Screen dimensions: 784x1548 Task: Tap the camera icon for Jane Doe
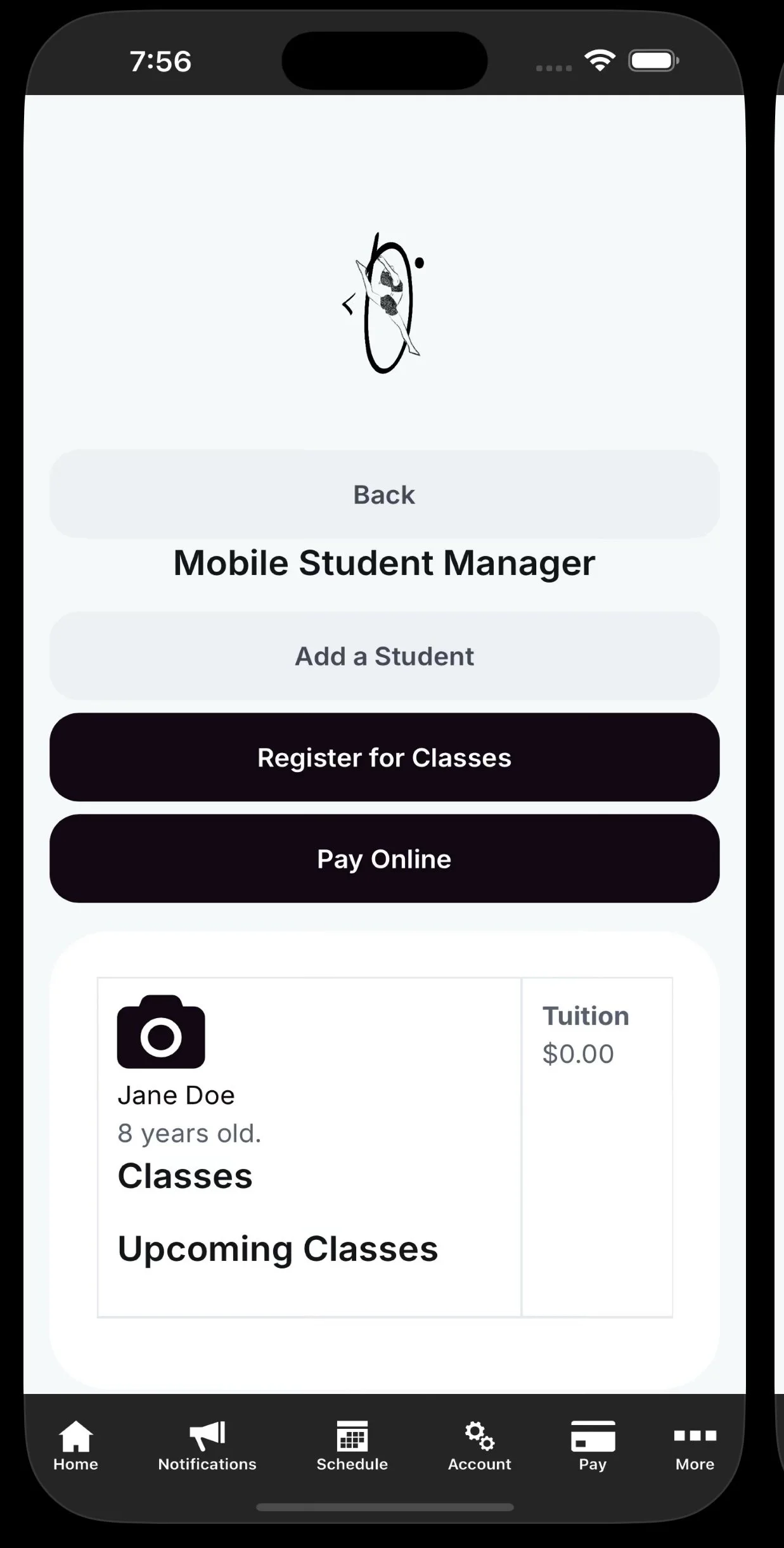161,1032
